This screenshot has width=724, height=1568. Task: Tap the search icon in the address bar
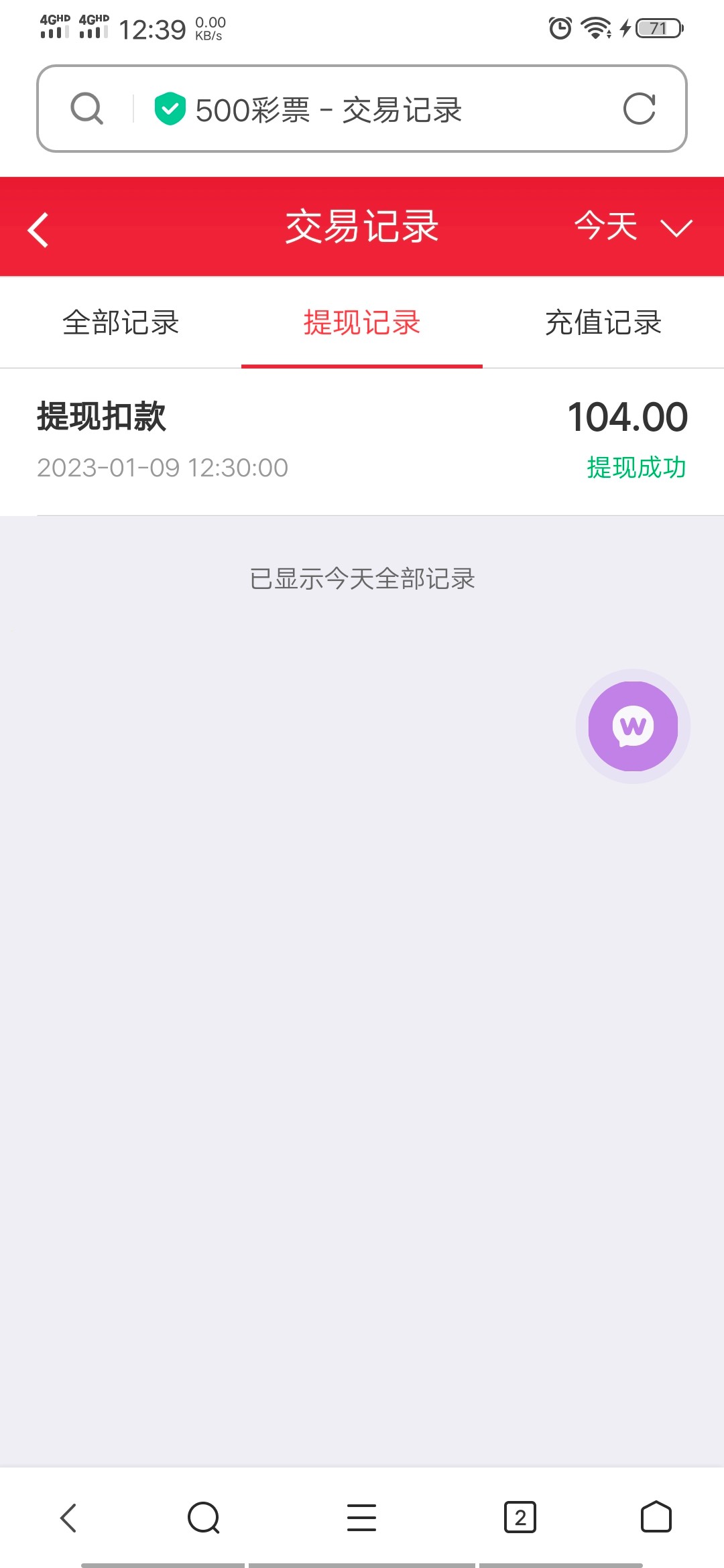pyautogui.click(x=87, y=109)
